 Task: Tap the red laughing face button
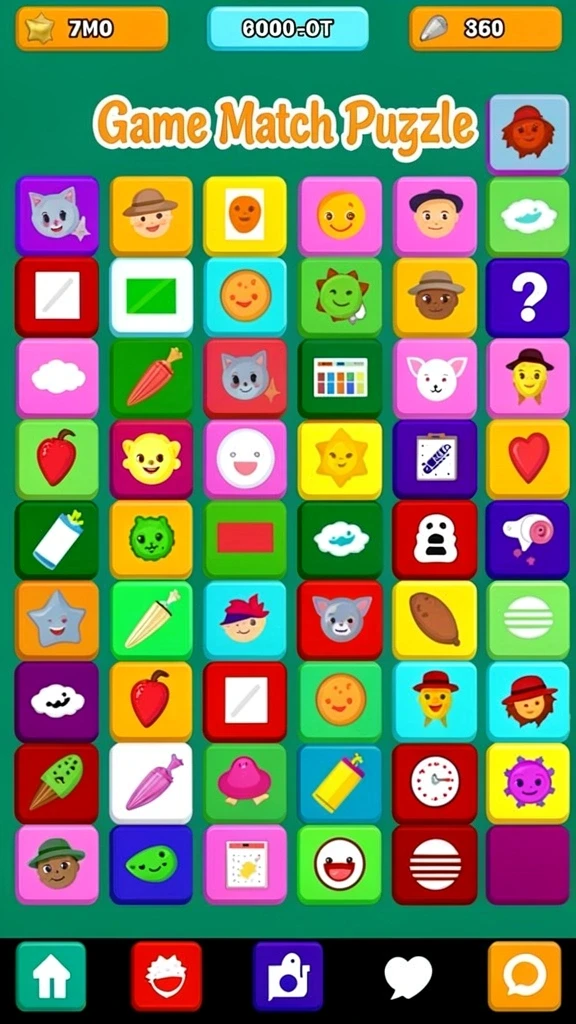pos(167,976)
